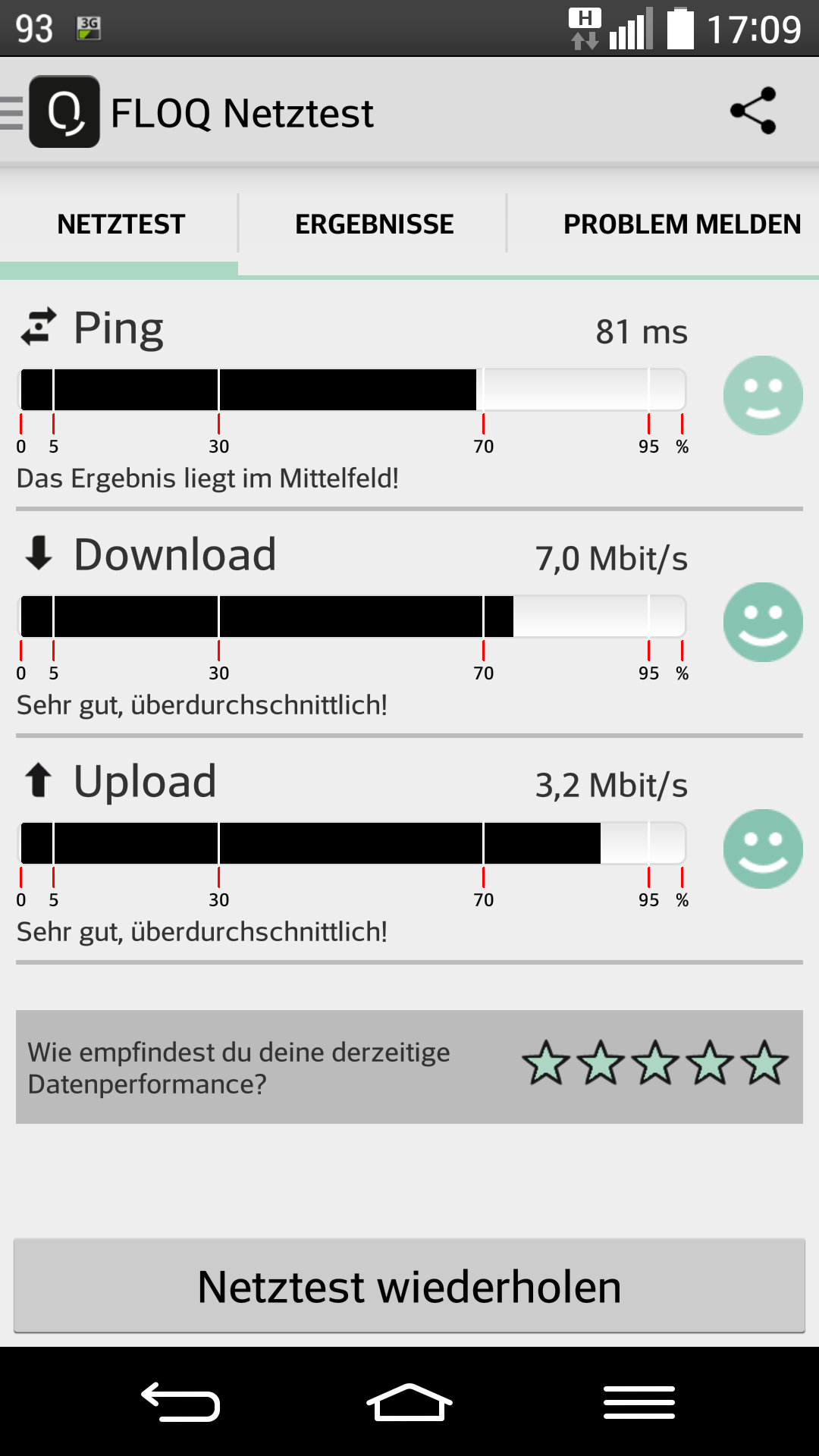Tap Netztest wiederholen to rerun test
Image resolution: width=819 pixels, height=1456 pixels.
(409, 1286)
